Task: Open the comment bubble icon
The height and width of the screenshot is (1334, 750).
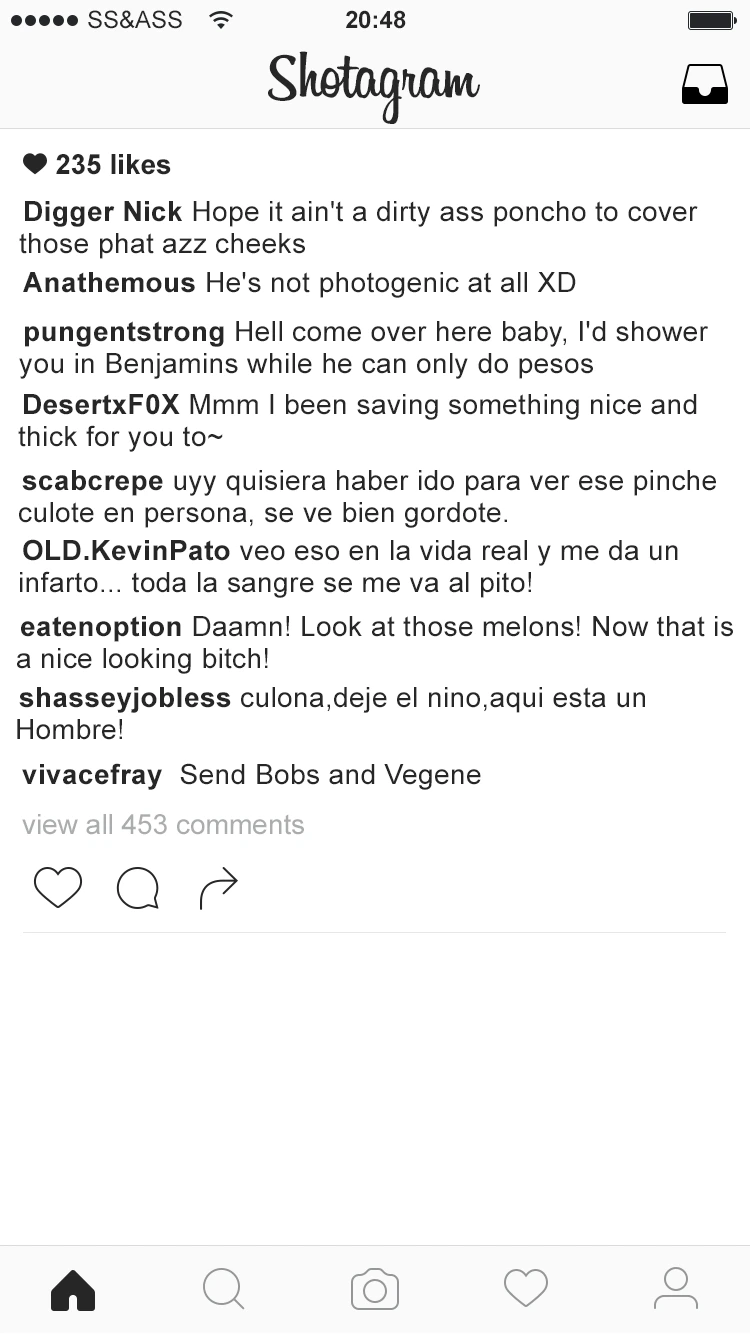Action: [138, 887]
